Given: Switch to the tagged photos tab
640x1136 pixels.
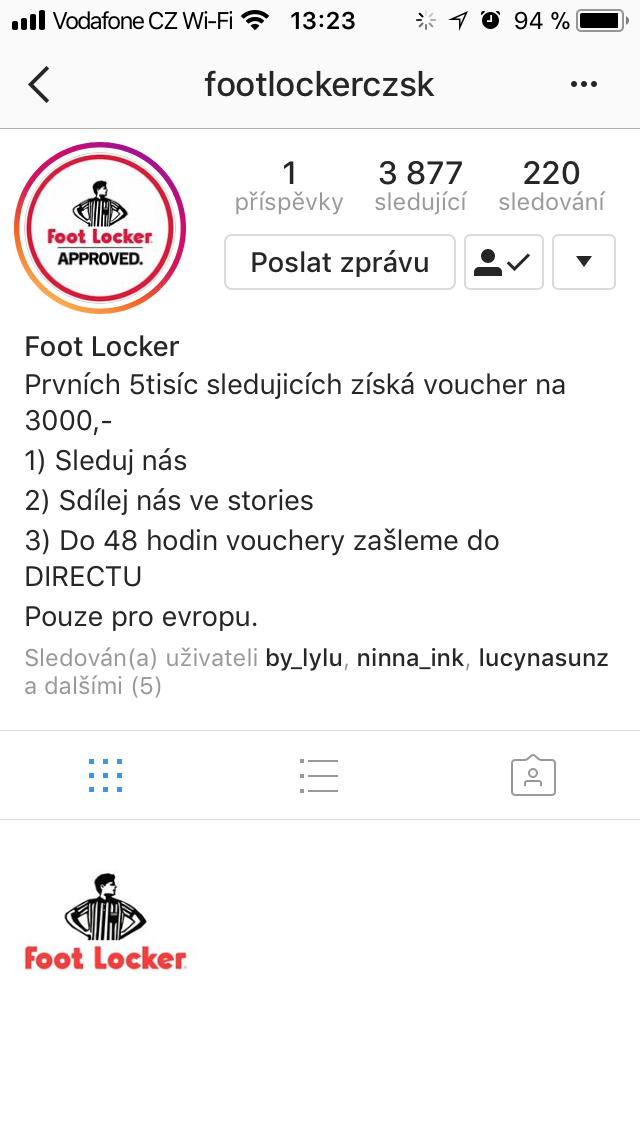Looking at the screenshot, I should tap(533, 775).
